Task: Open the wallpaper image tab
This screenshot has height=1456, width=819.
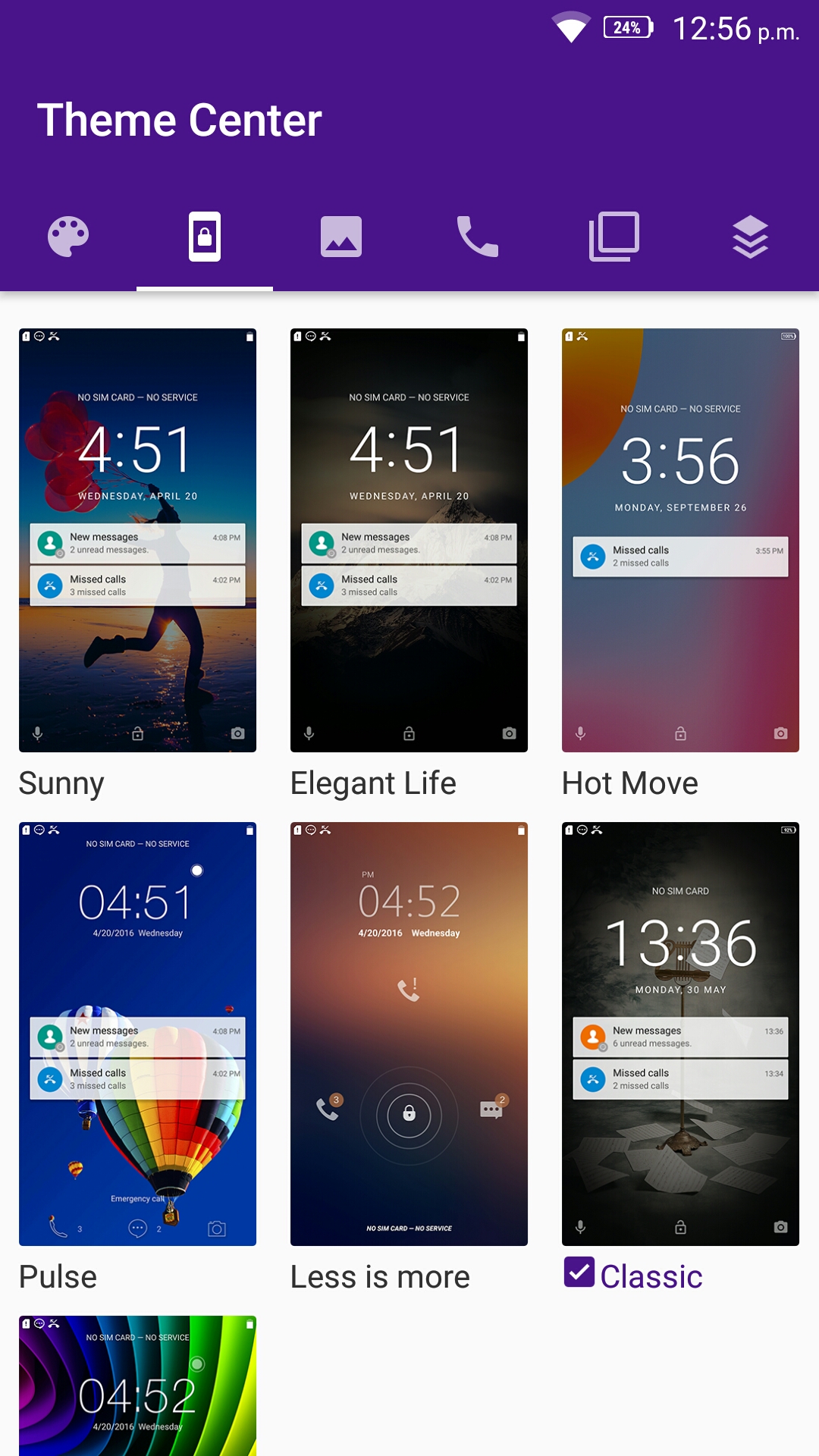Action: coord(341,237)
